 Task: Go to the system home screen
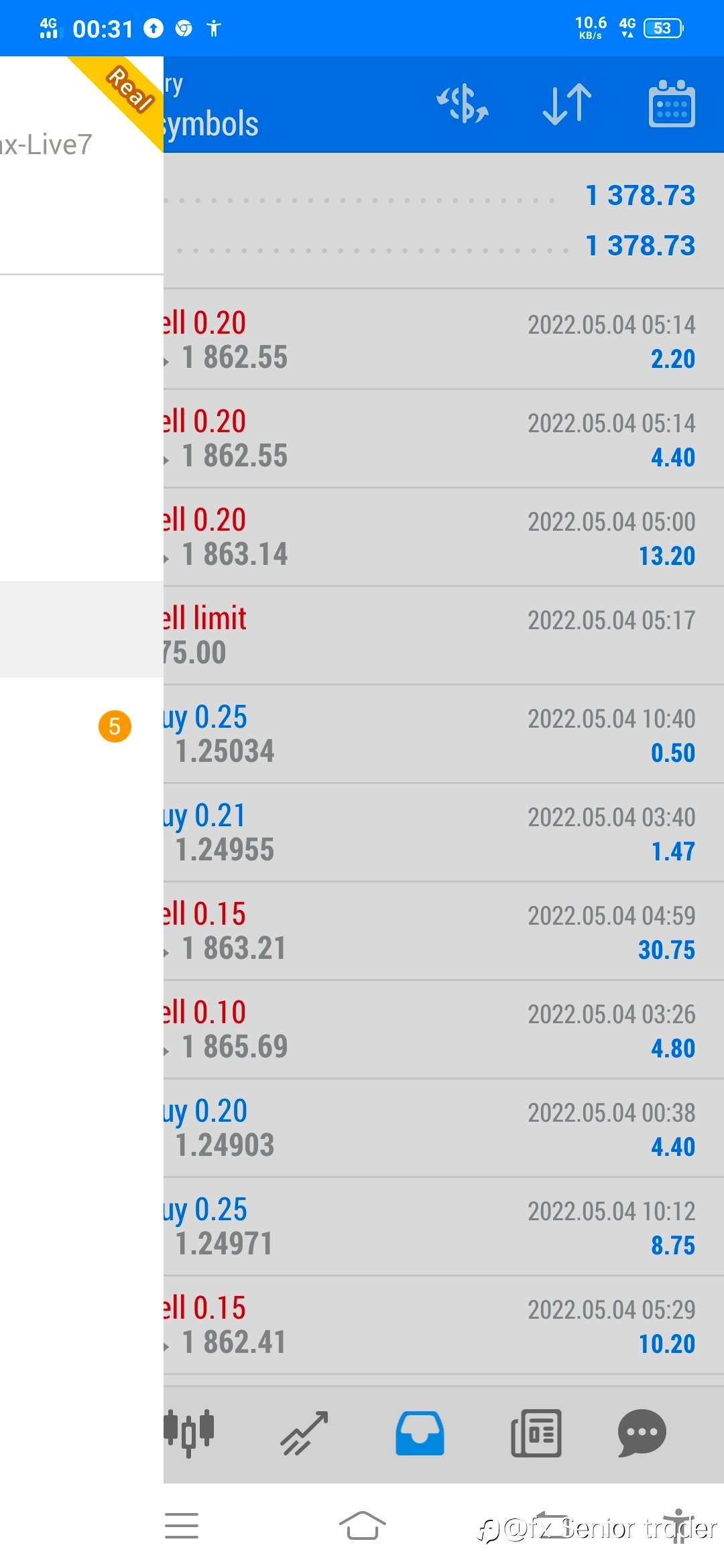pos(363,1526)
